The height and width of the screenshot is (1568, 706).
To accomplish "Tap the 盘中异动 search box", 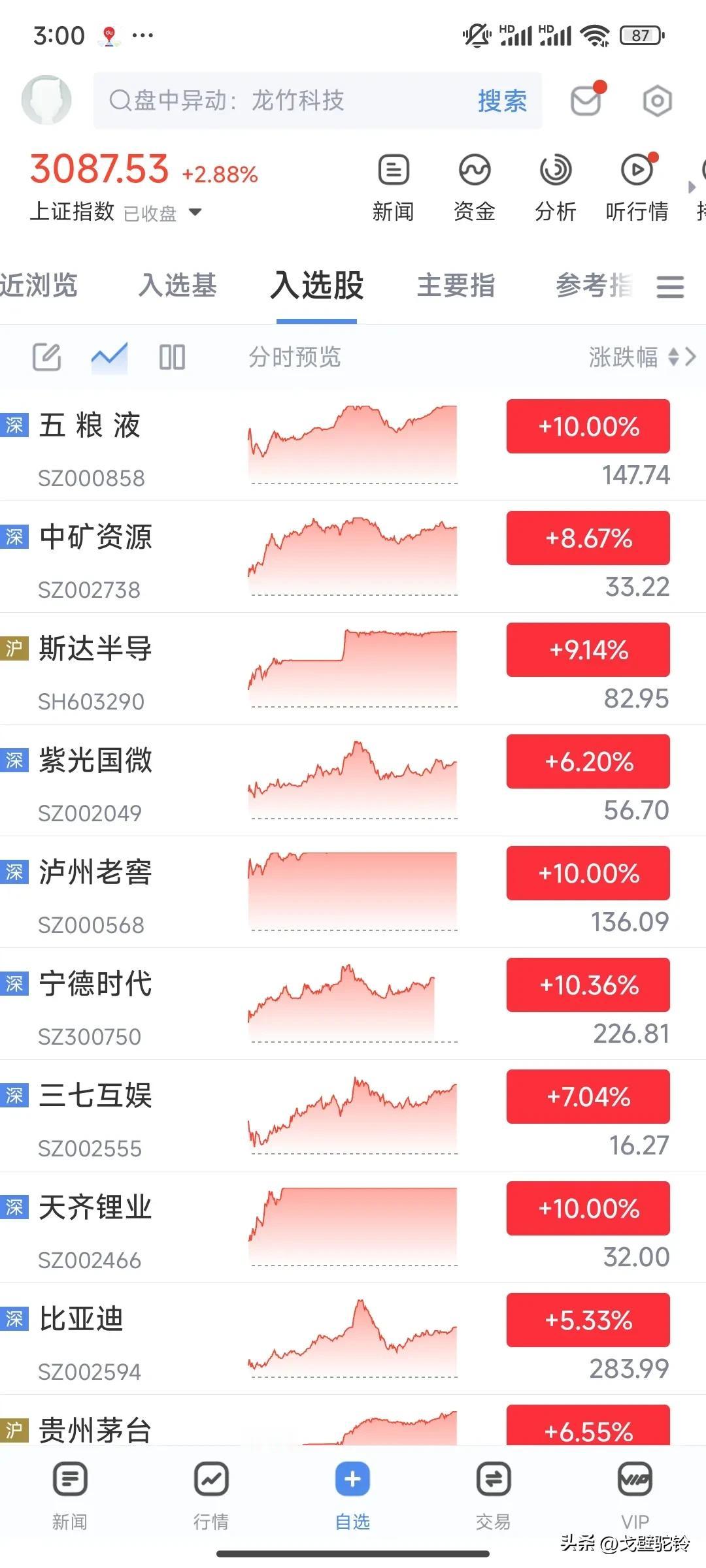I will point(288,101).
